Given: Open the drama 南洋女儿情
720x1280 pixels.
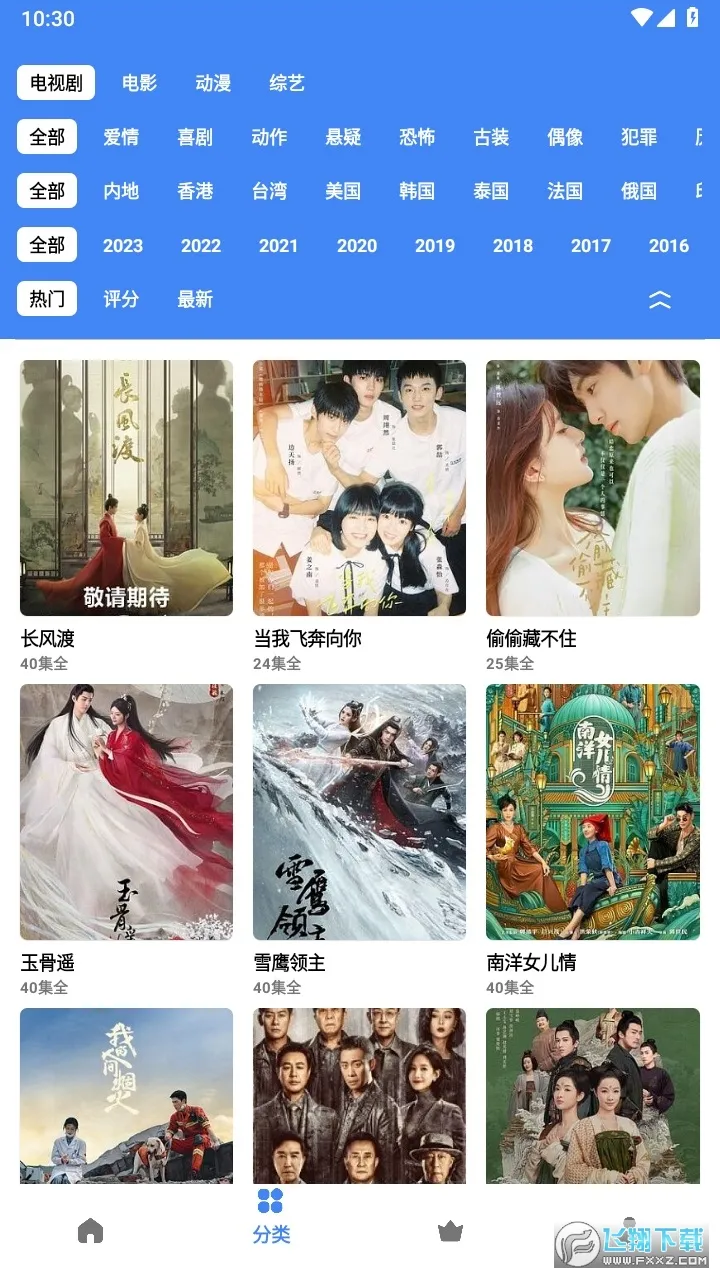Looking at the screenshot, I should tap(593, 812).
